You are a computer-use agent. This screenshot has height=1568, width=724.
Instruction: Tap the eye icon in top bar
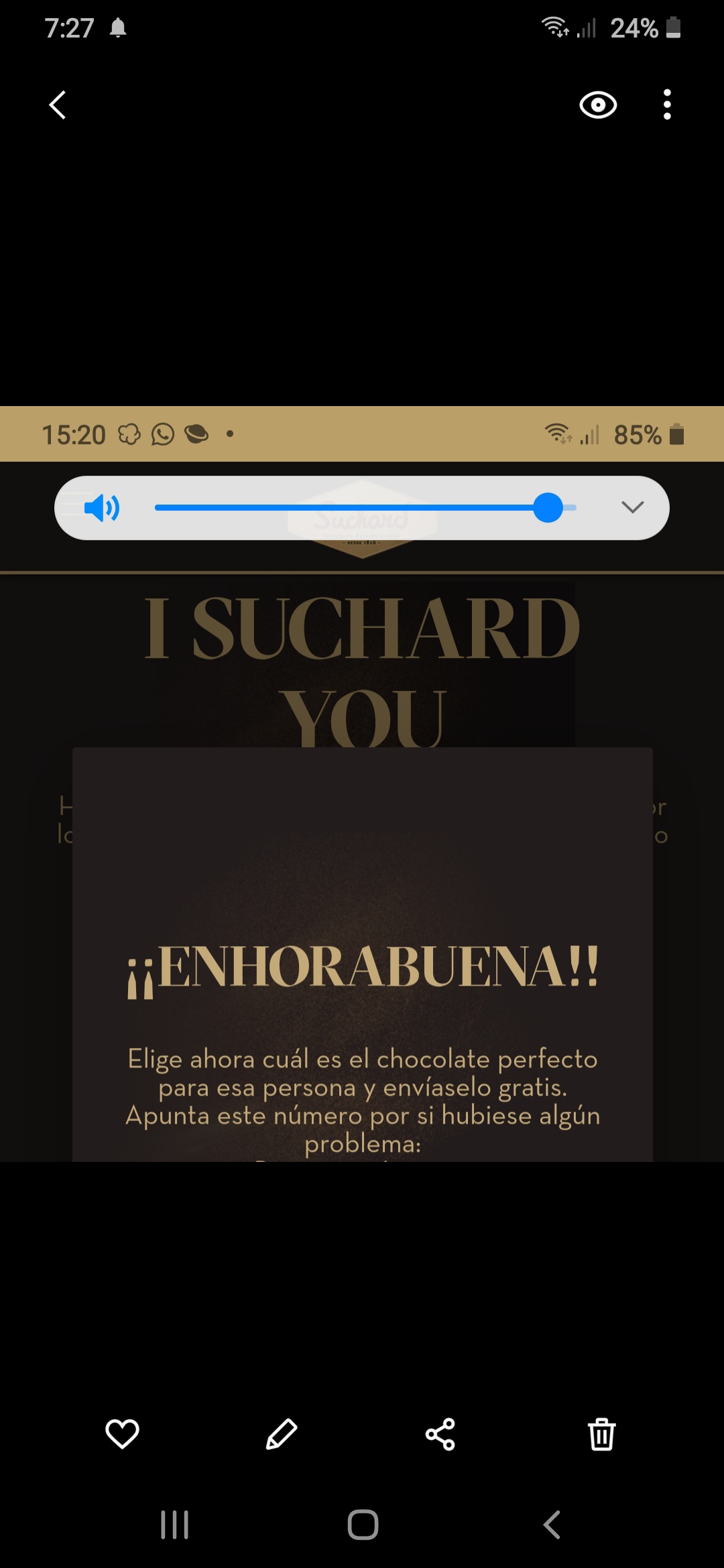pos(598,105)
